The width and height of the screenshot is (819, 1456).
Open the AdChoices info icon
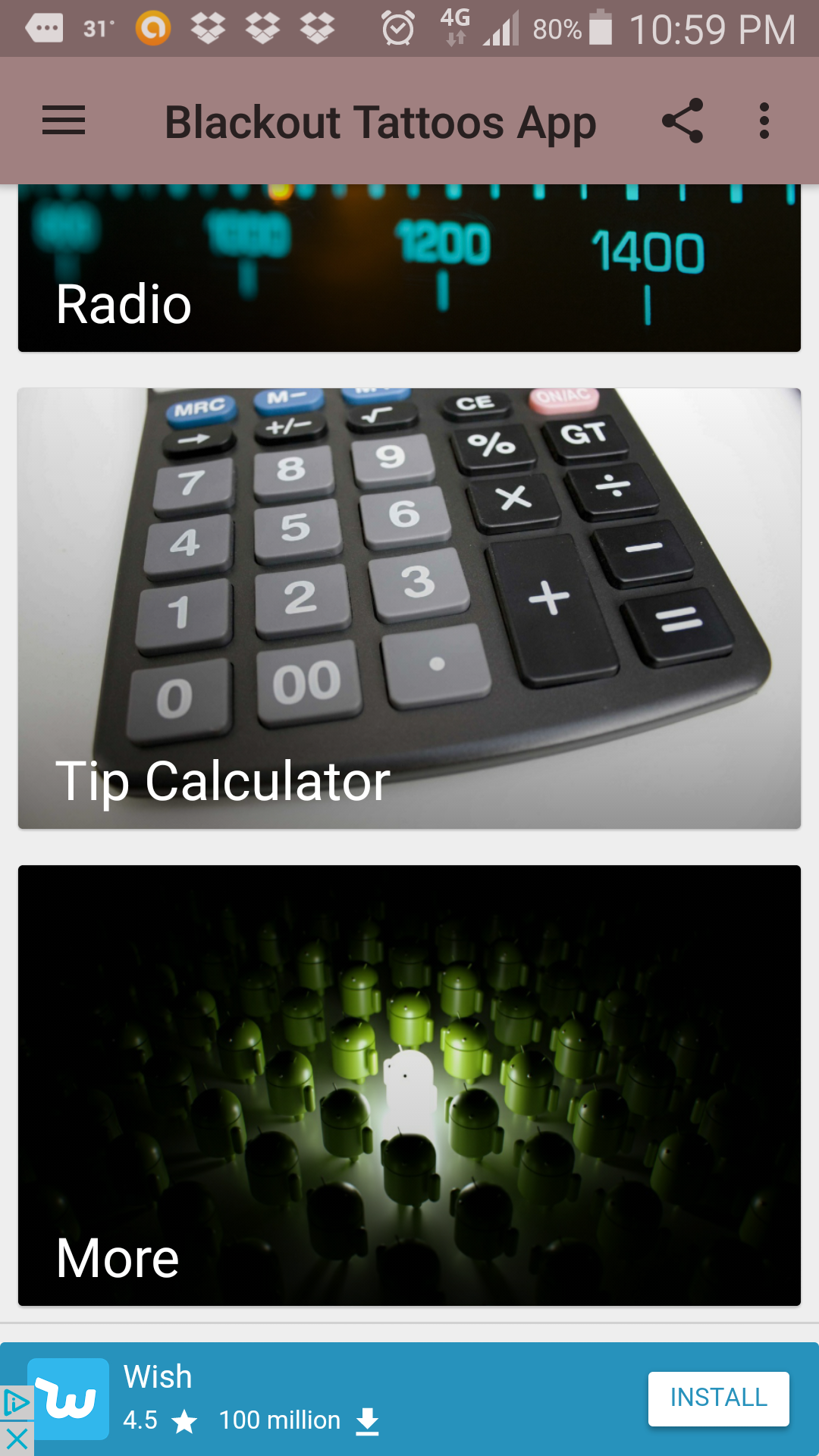tap(16, 1403)
